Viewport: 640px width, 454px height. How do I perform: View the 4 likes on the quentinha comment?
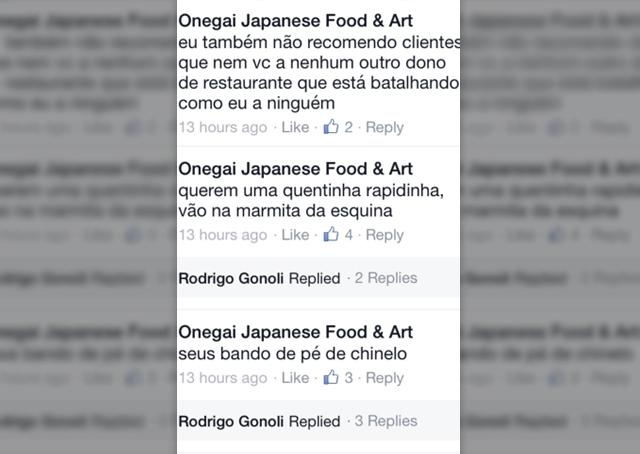click(x=339, y=235)
